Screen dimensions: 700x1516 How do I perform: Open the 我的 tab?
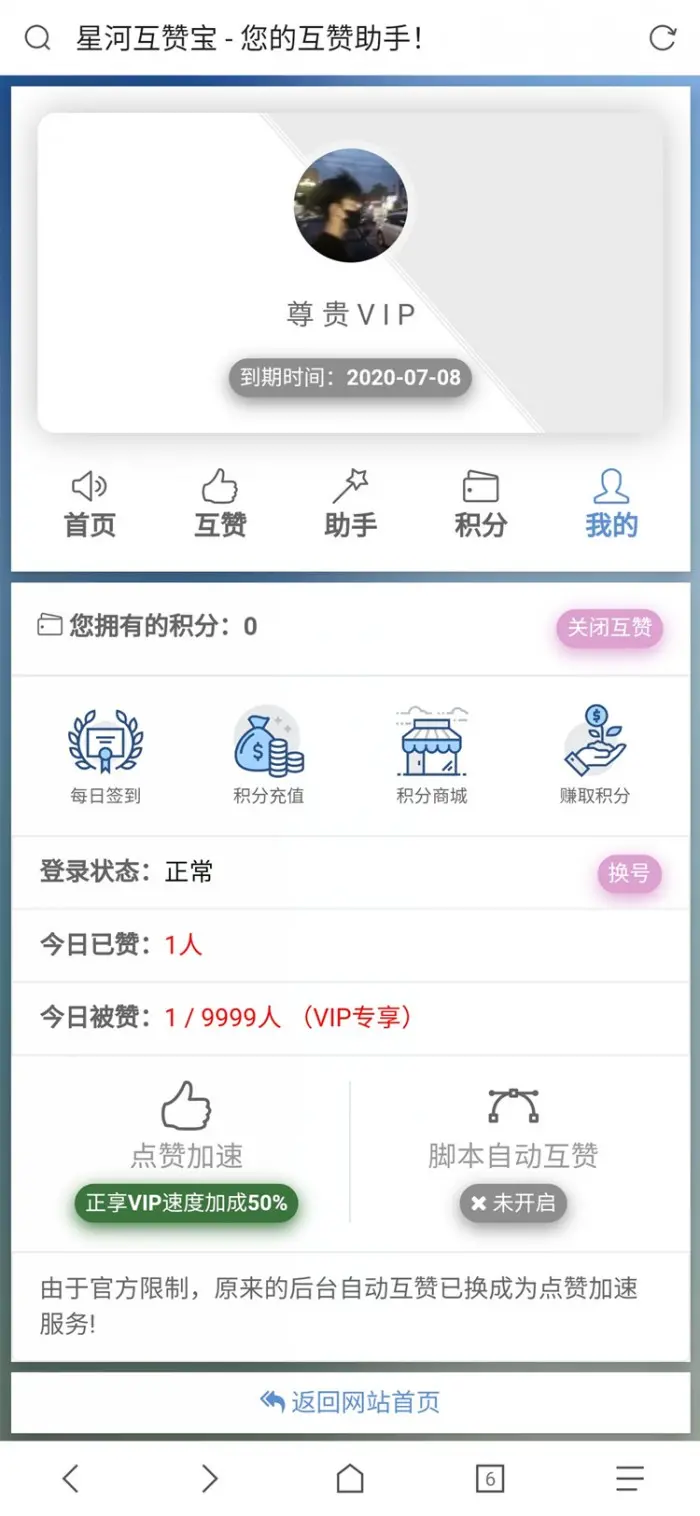click(611, 505)
